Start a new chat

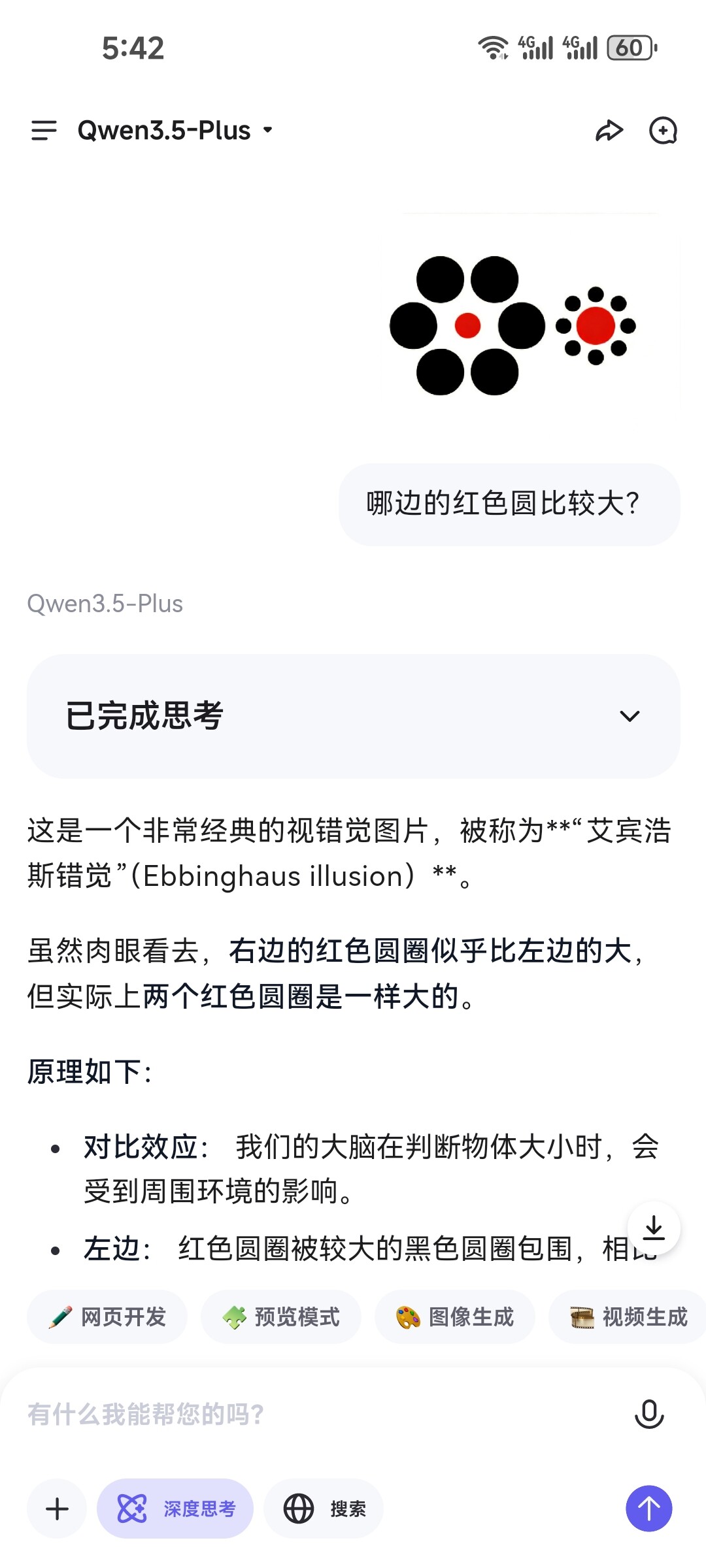663,131
